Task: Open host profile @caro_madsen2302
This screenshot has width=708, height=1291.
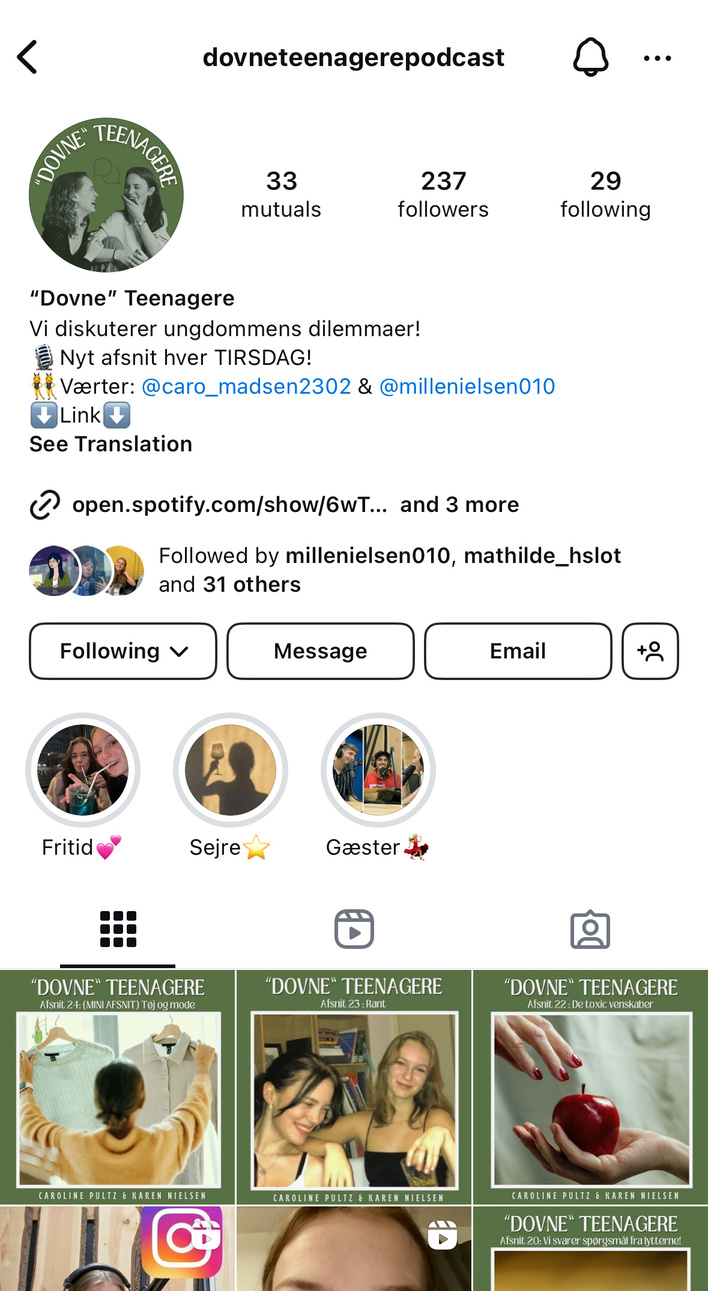Action: (246, 386)
